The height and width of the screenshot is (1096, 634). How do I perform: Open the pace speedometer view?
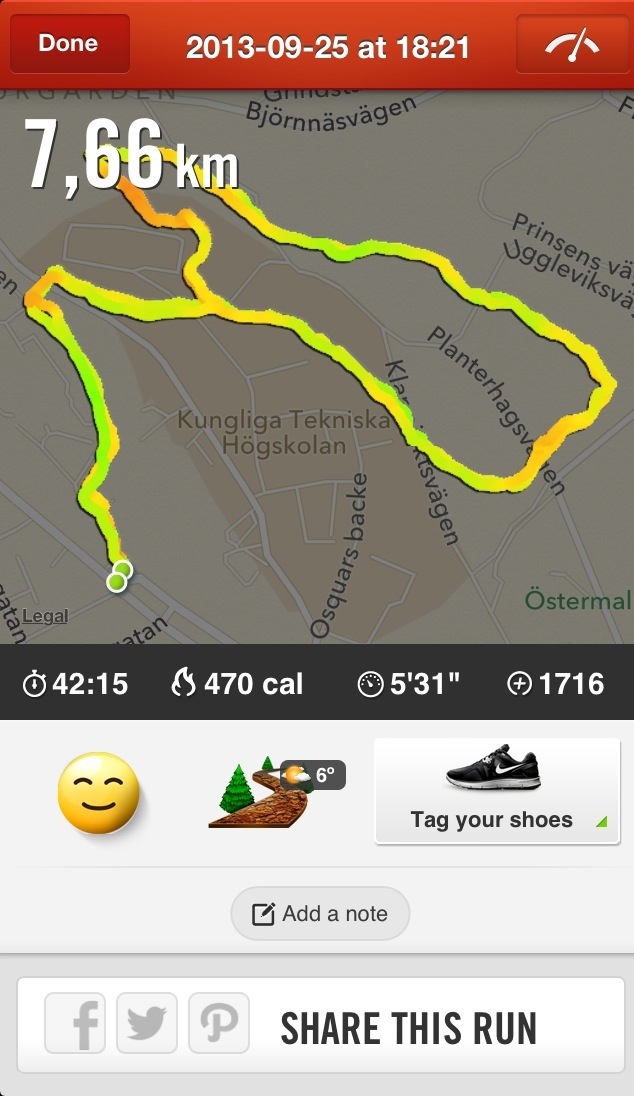click(x=572, y=44)
